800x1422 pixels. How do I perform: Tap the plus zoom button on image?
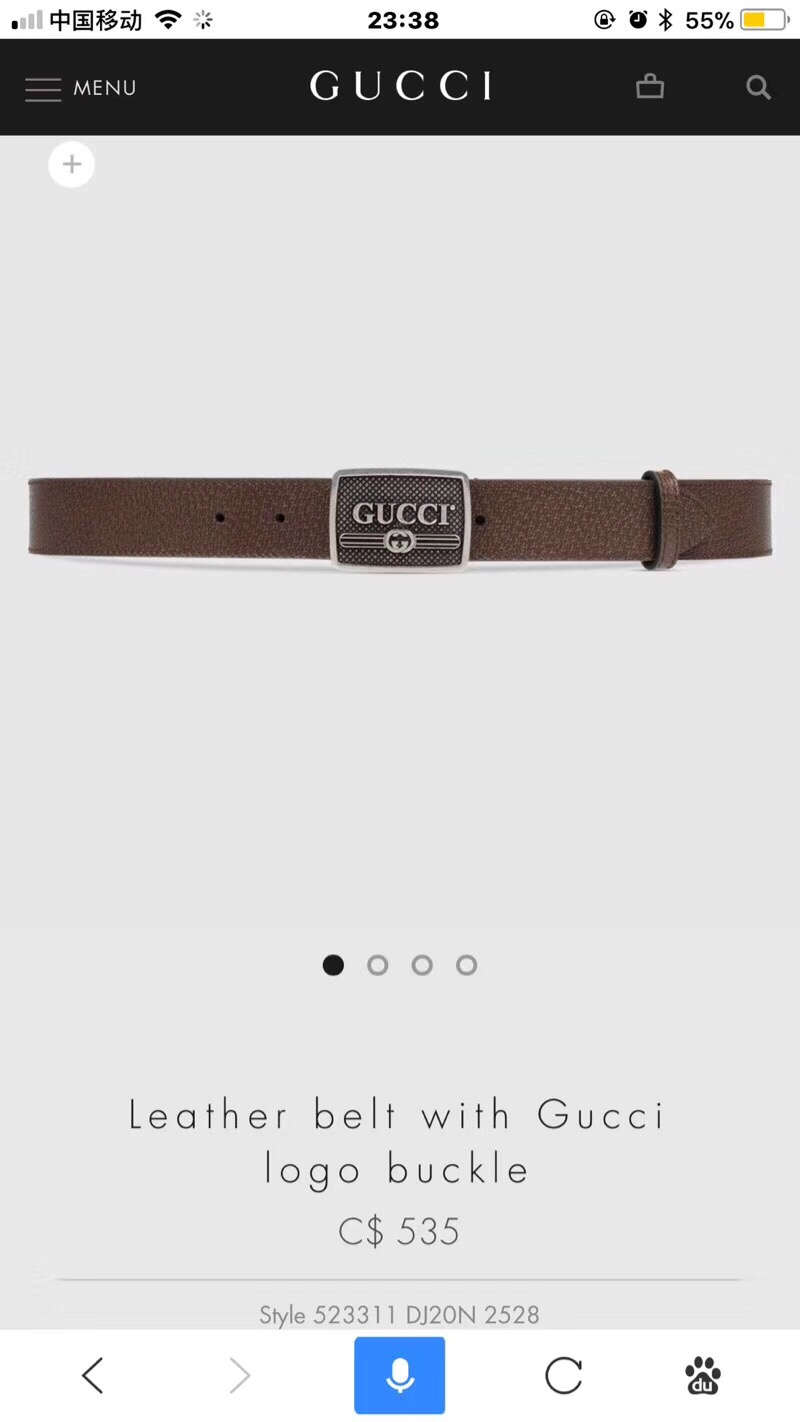[71, 164]
